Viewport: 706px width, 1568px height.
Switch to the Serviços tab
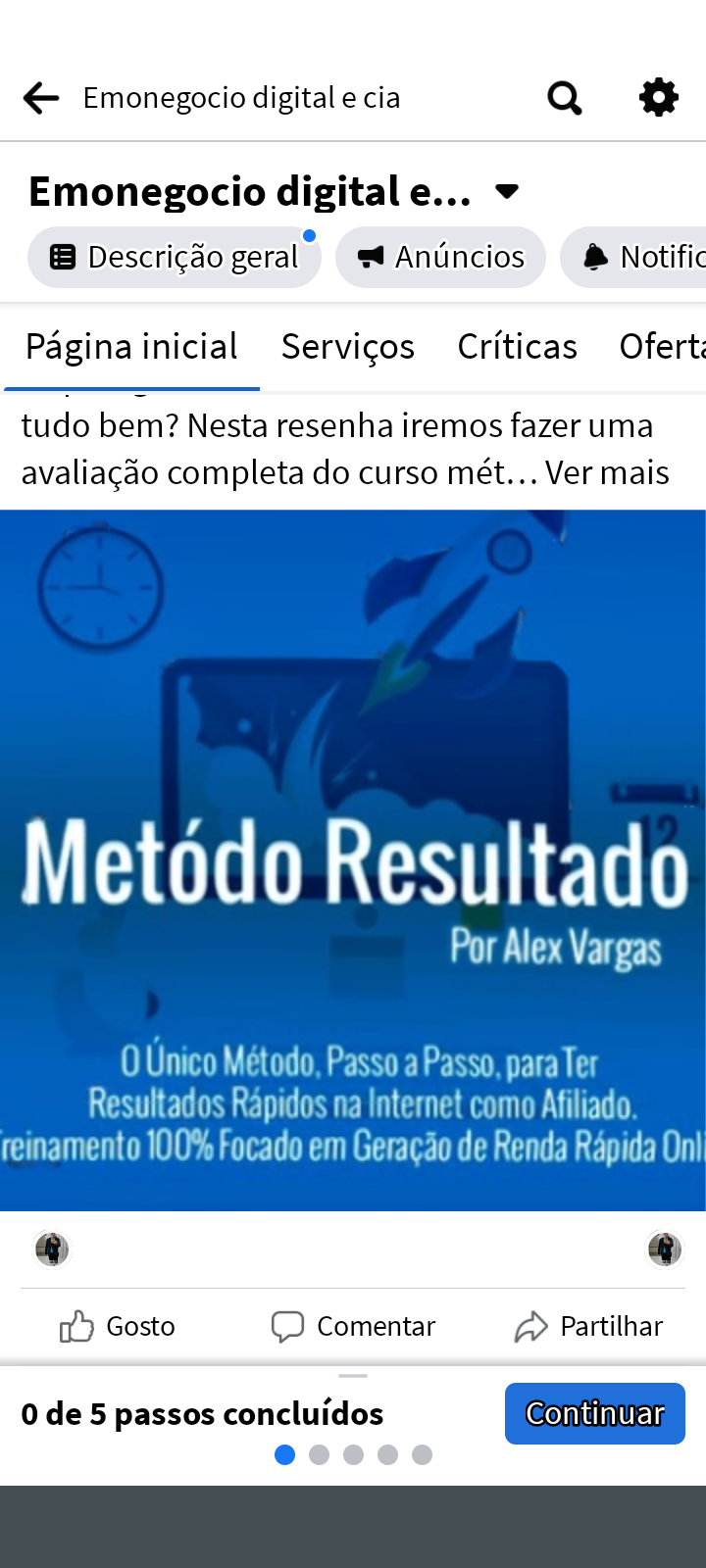coord(347,347)
